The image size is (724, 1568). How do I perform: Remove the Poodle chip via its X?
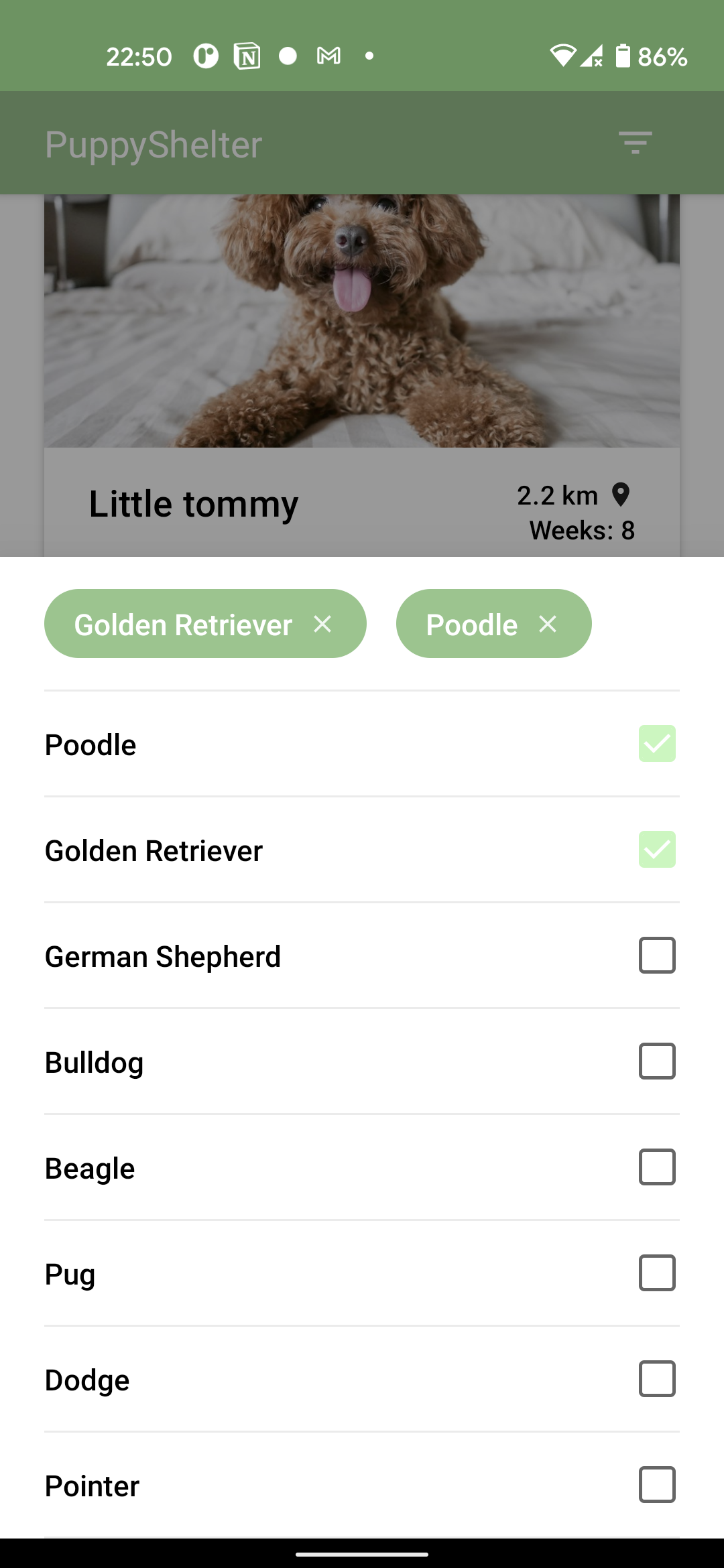coord(548,623)
